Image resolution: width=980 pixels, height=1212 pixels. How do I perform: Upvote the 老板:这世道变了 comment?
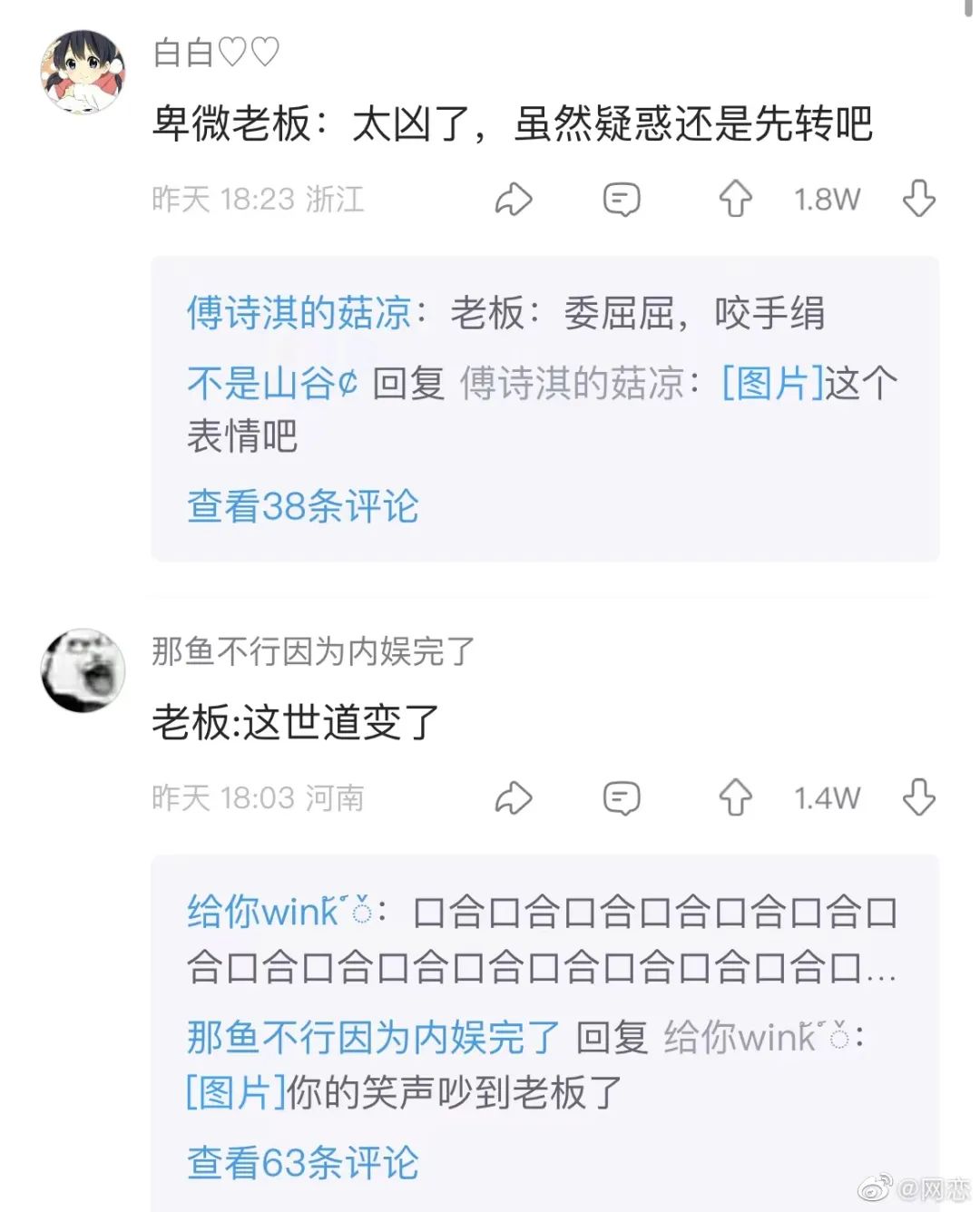point(735,798)
